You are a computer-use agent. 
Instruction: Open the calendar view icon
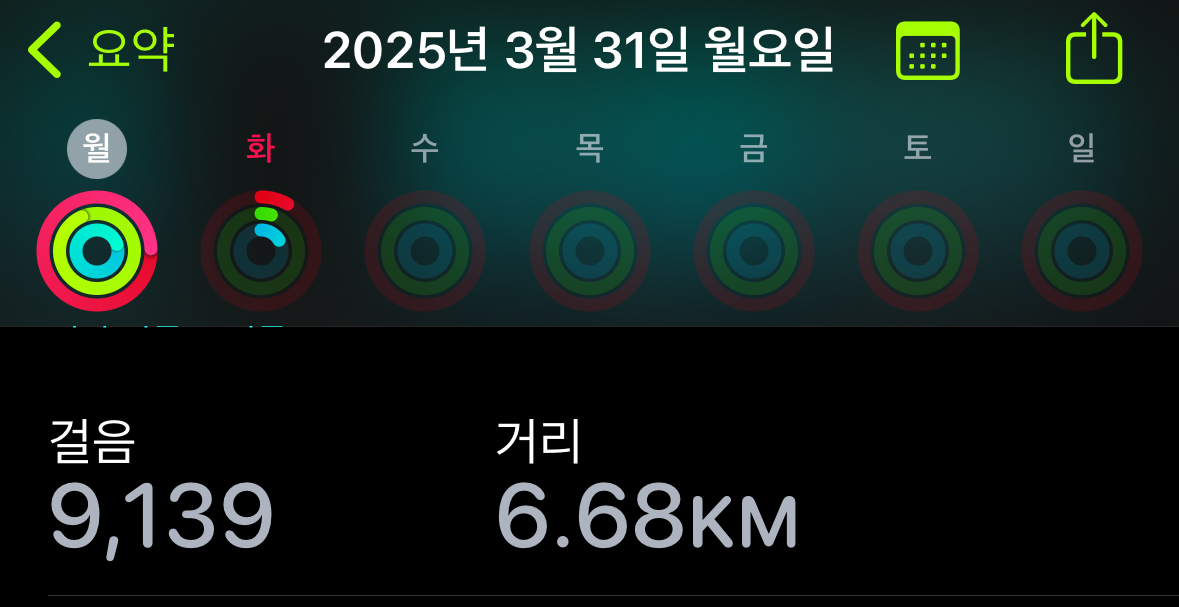click(927, 50)
